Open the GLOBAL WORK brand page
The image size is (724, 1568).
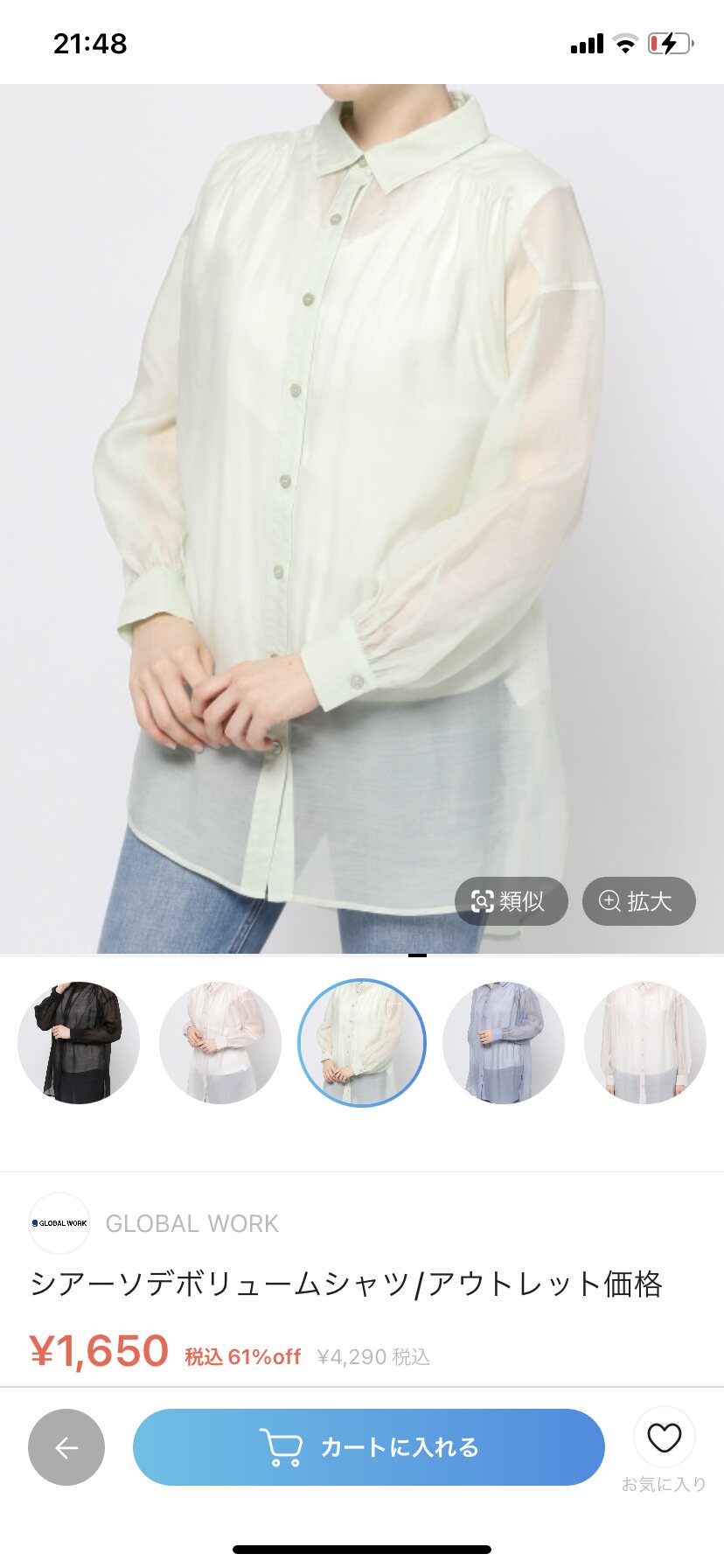pyautogui.click(x=191, y=1223)
